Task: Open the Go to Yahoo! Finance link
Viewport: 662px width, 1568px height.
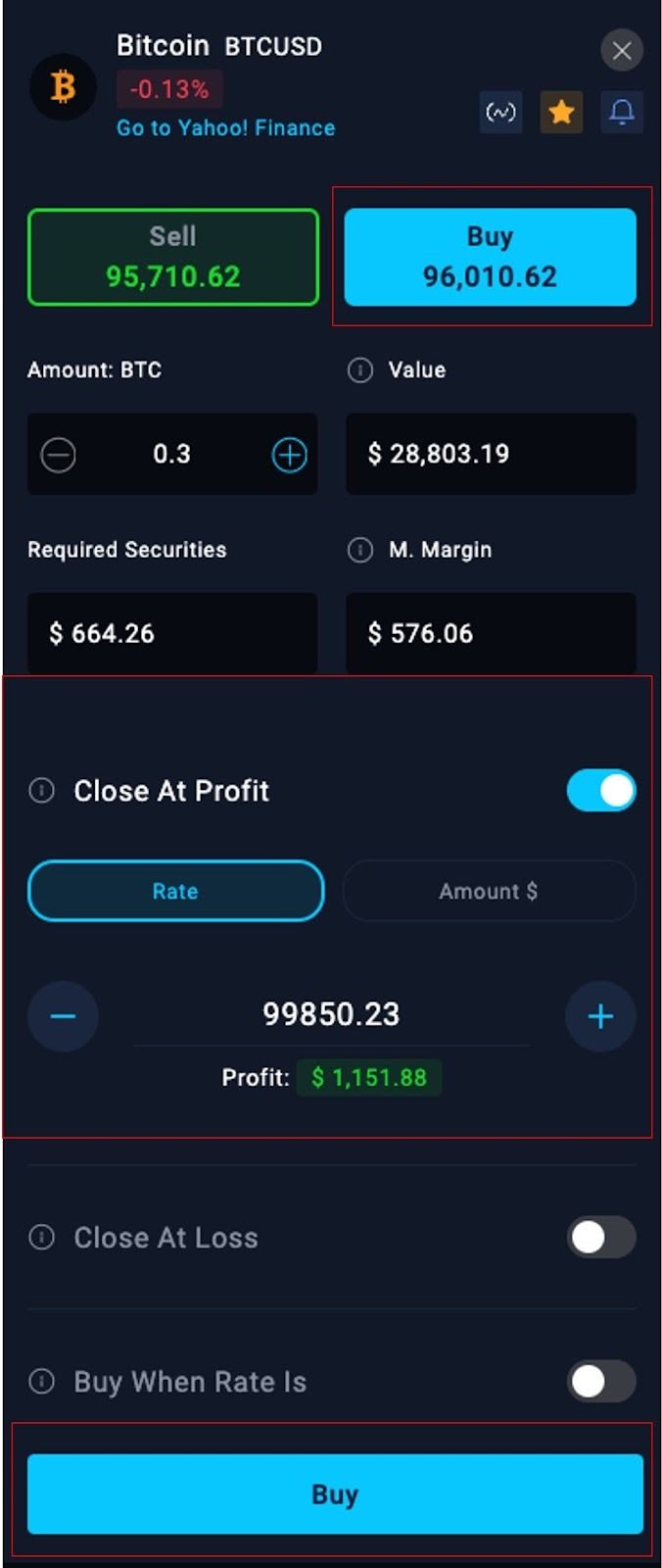Action: pos(225,128)
